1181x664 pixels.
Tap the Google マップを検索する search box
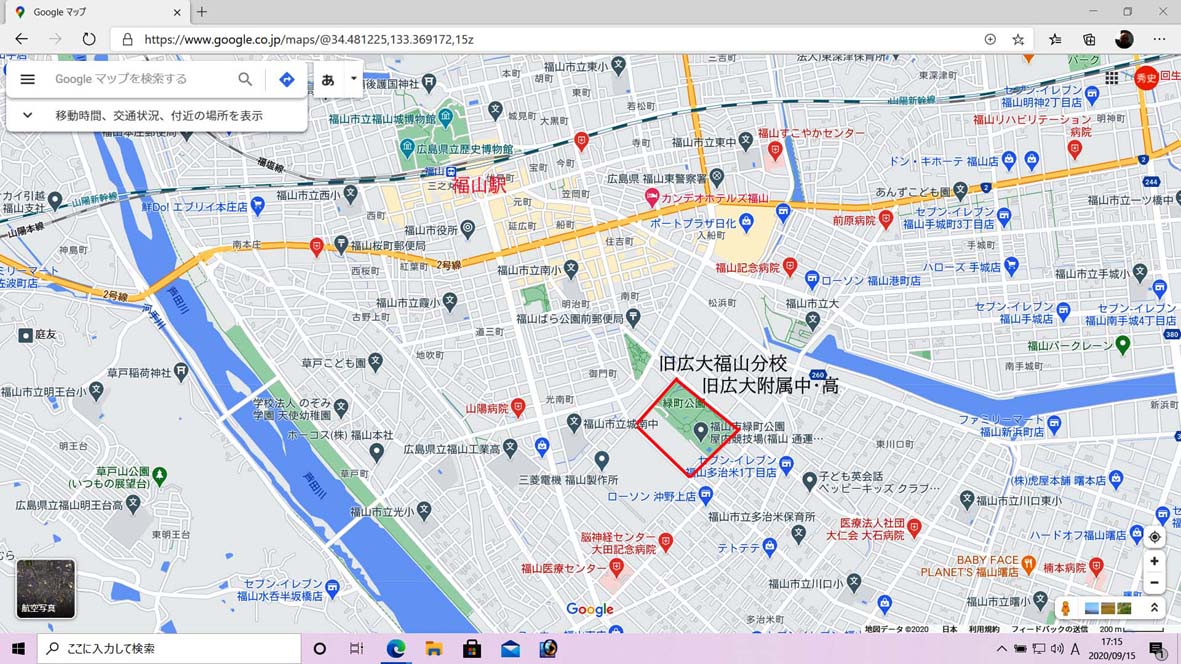coord(140,79)
